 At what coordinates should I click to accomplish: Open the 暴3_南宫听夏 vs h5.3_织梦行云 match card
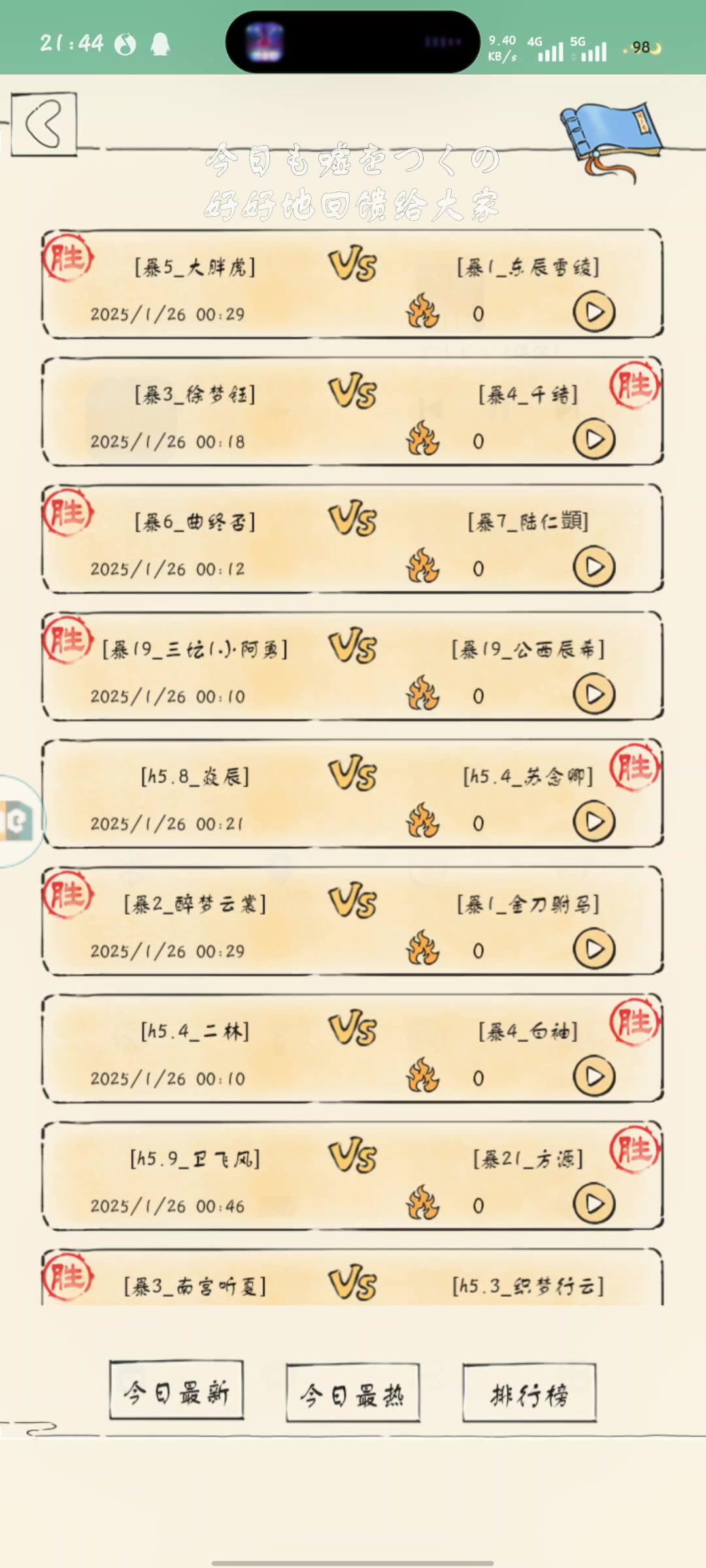pyautogui.click(x=353, y=1282)
